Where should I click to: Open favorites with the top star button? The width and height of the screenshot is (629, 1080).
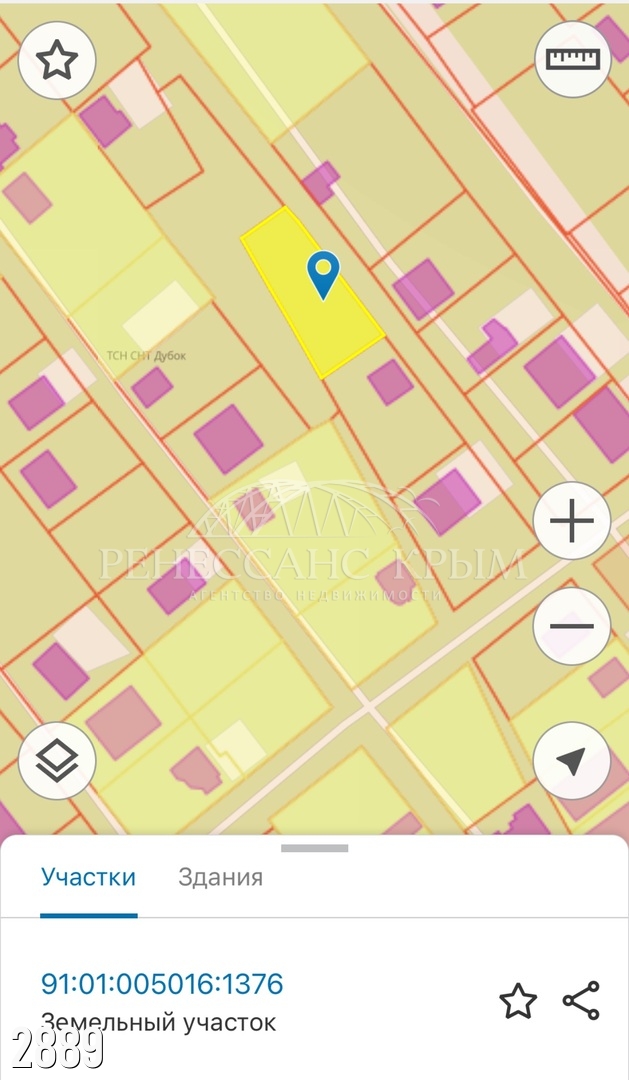pos(57,60)
